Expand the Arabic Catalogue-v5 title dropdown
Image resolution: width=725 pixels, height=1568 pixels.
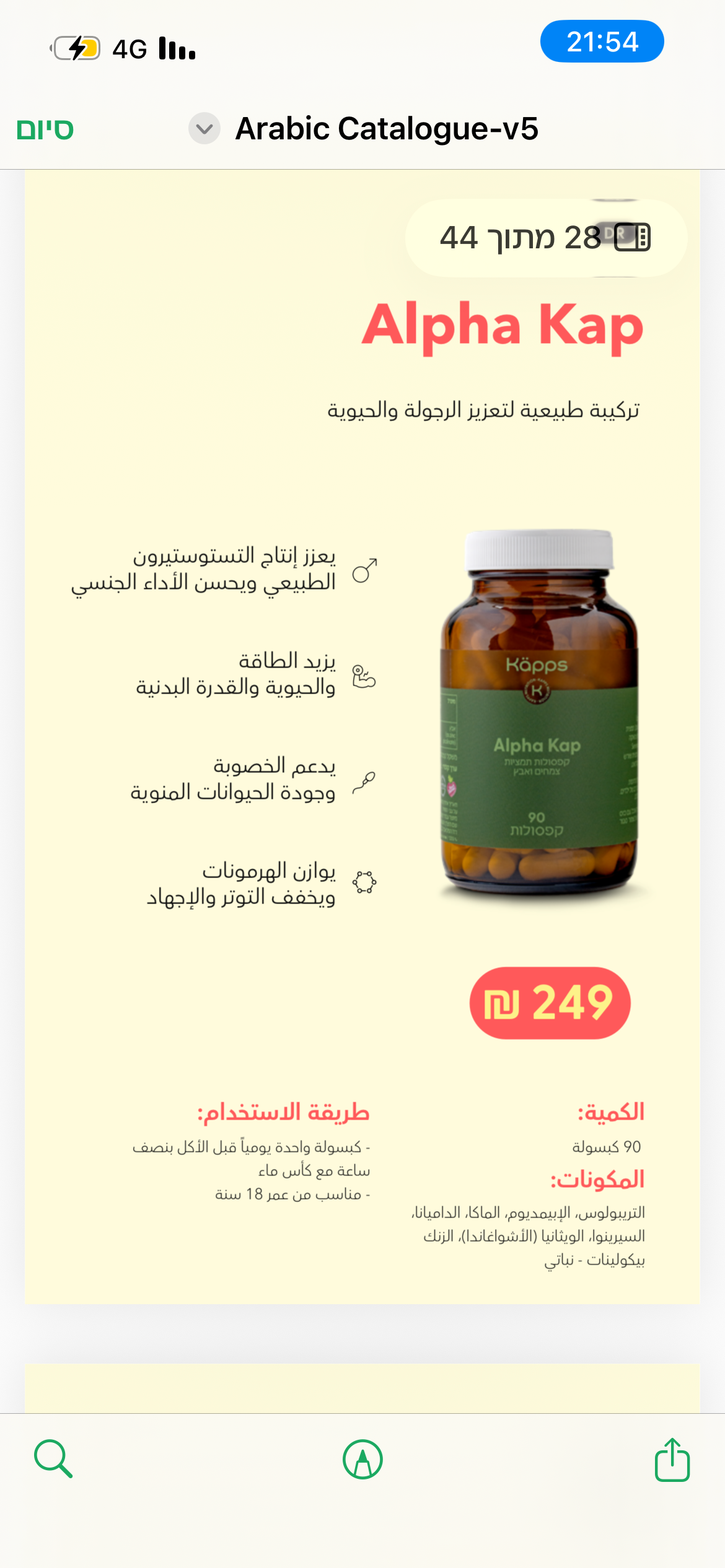coord(204,129)
